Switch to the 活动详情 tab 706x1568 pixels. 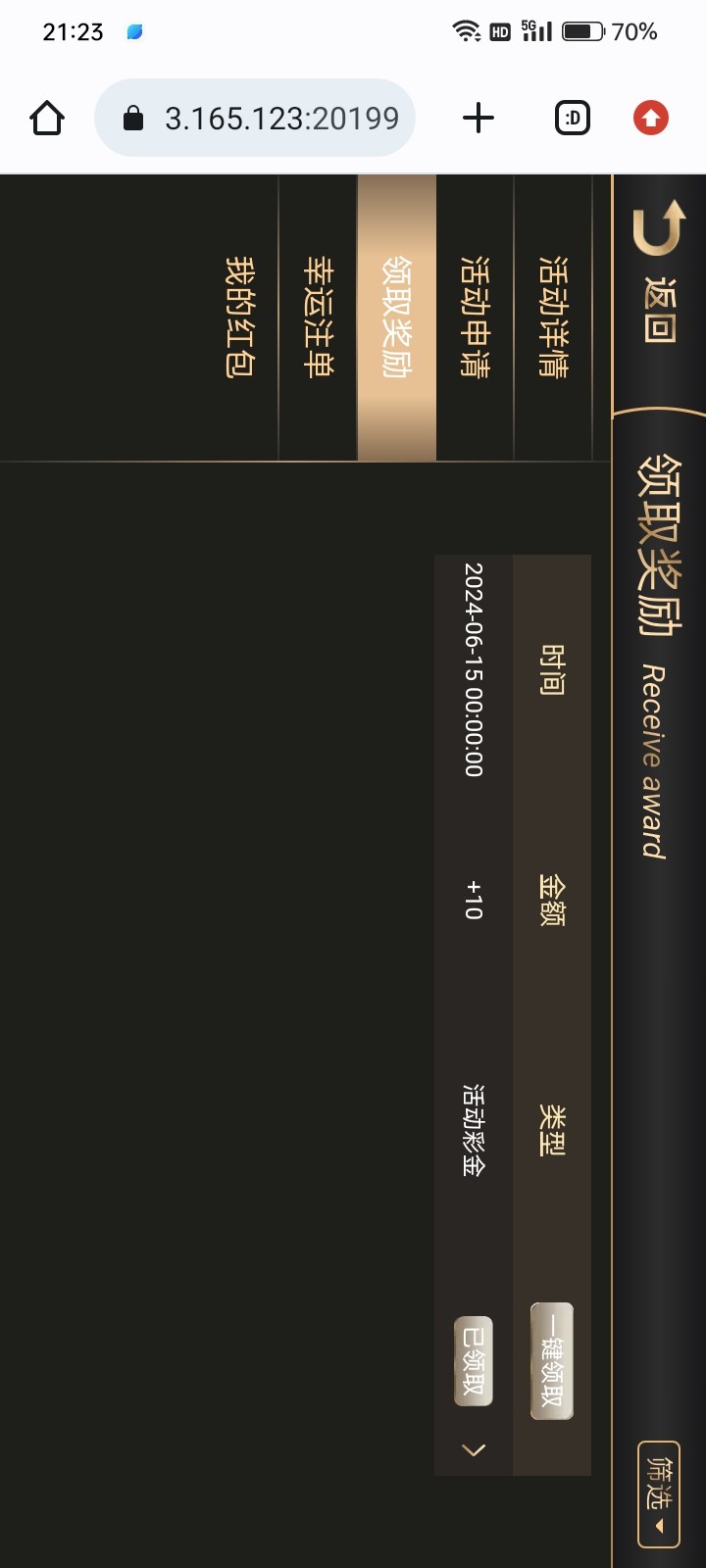point(553,317)
